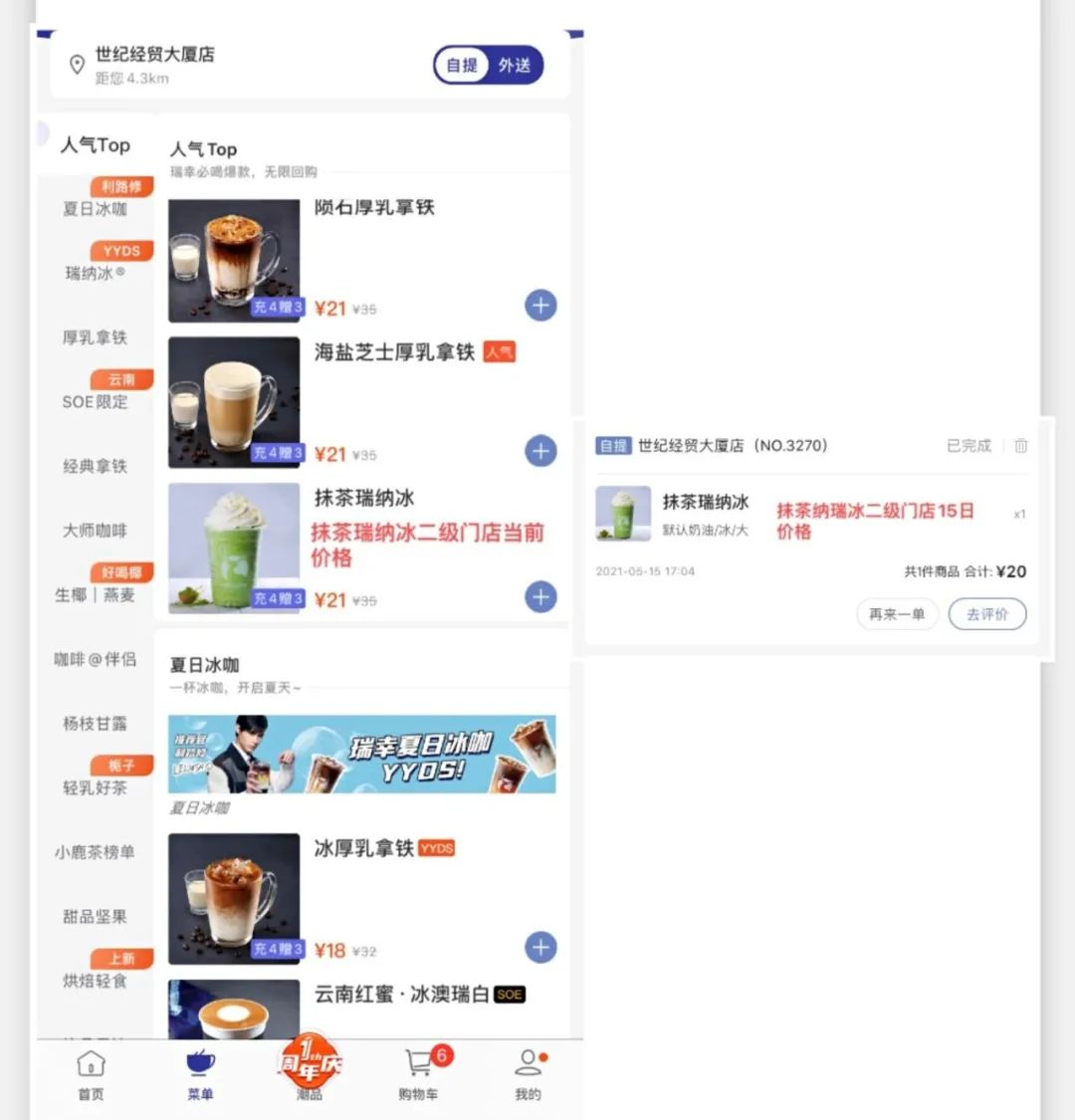
Task: Tap the 再来一单 reorder button
Action: tap(897, 614)
